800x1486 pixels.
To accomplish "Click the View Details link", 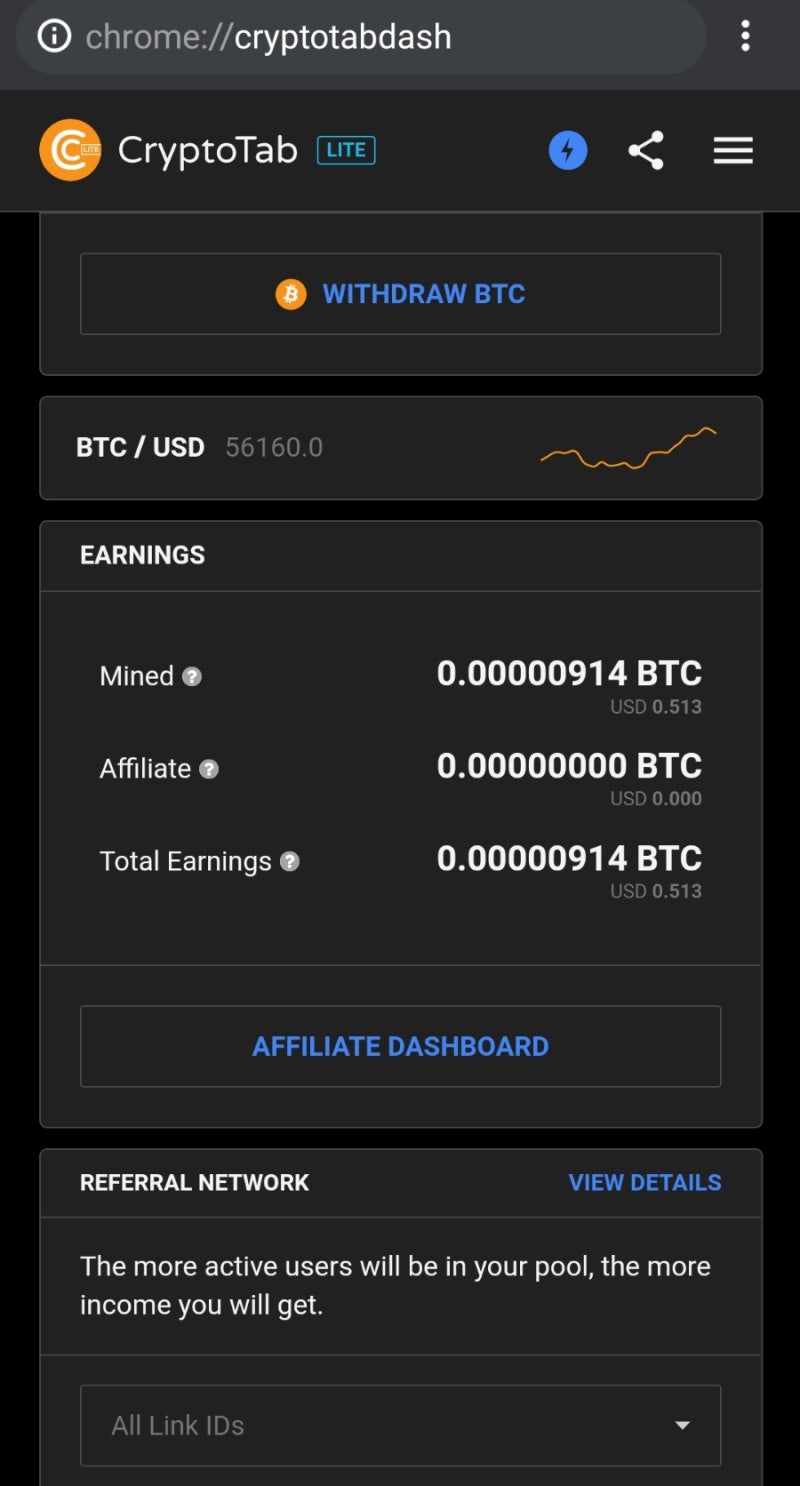I will tap(645, 1182).
